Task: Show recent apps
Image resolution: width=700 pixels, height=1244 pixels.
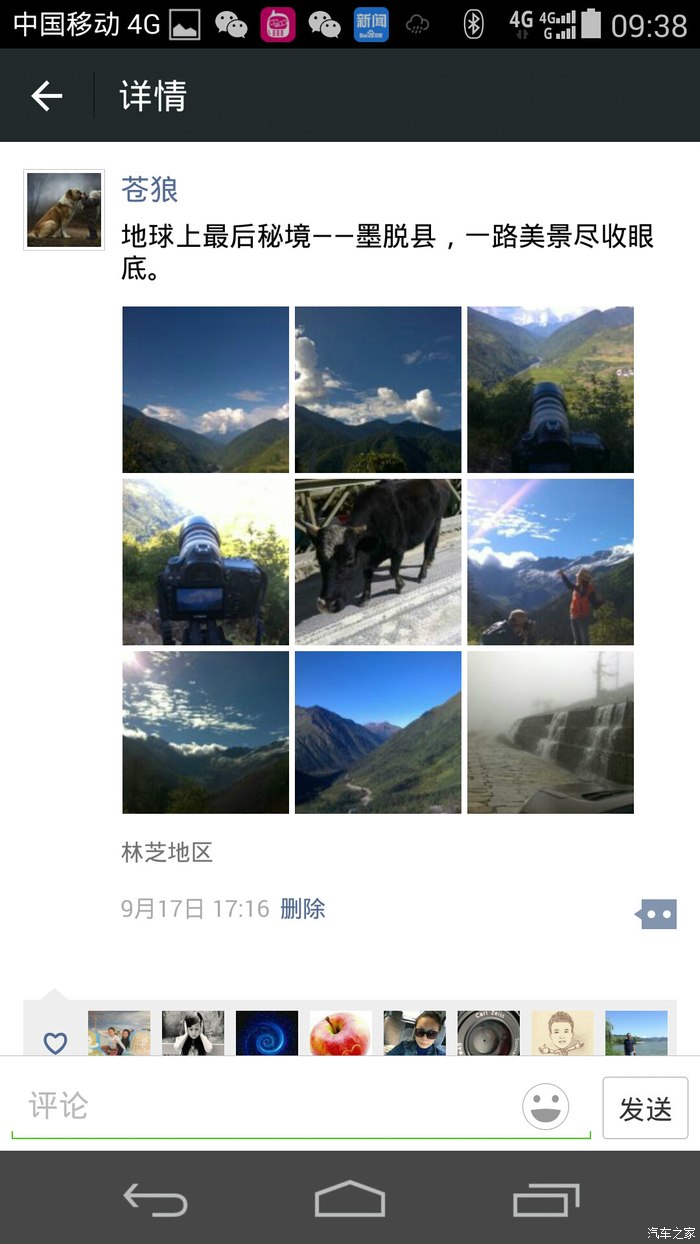Action: (x=546, y=1199)
